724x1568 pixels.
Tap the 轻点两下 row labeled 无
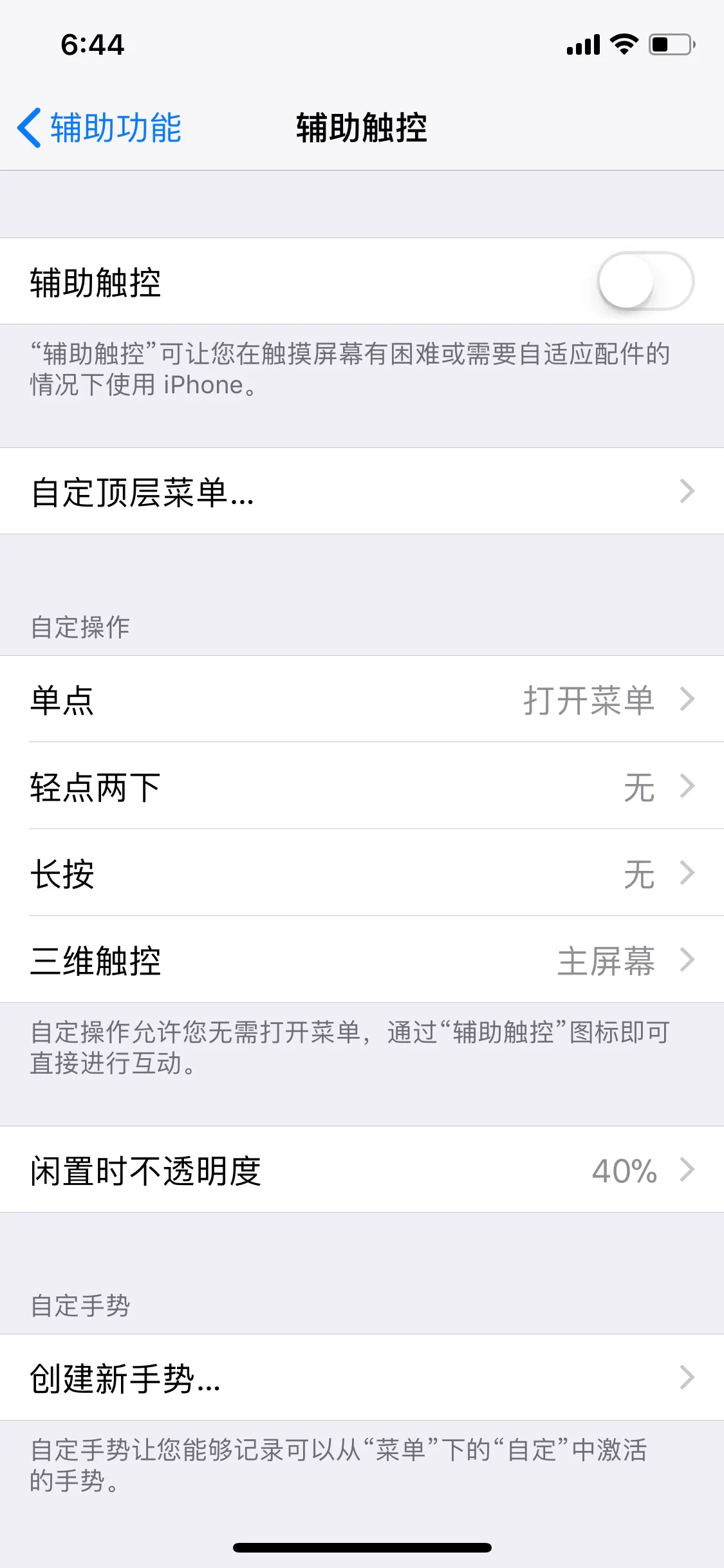[x=360, y=788]
